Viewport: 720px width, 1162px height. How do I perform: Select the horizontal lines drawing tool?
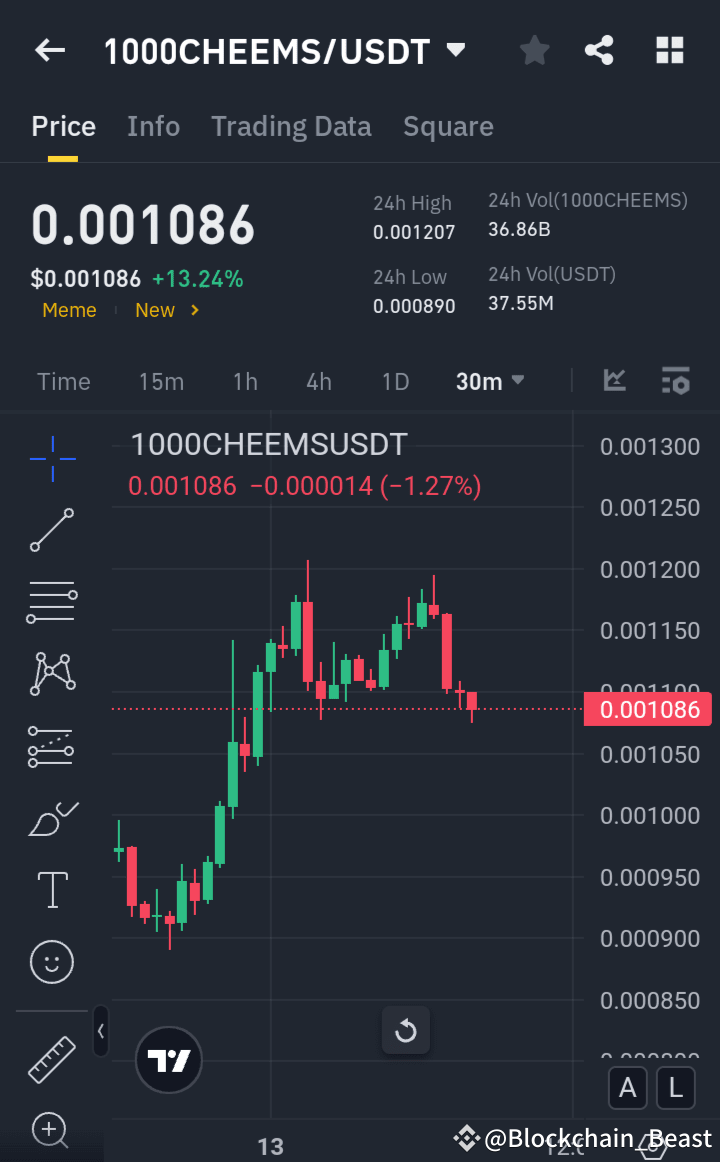pyautogui.click(x=51, y=601)
